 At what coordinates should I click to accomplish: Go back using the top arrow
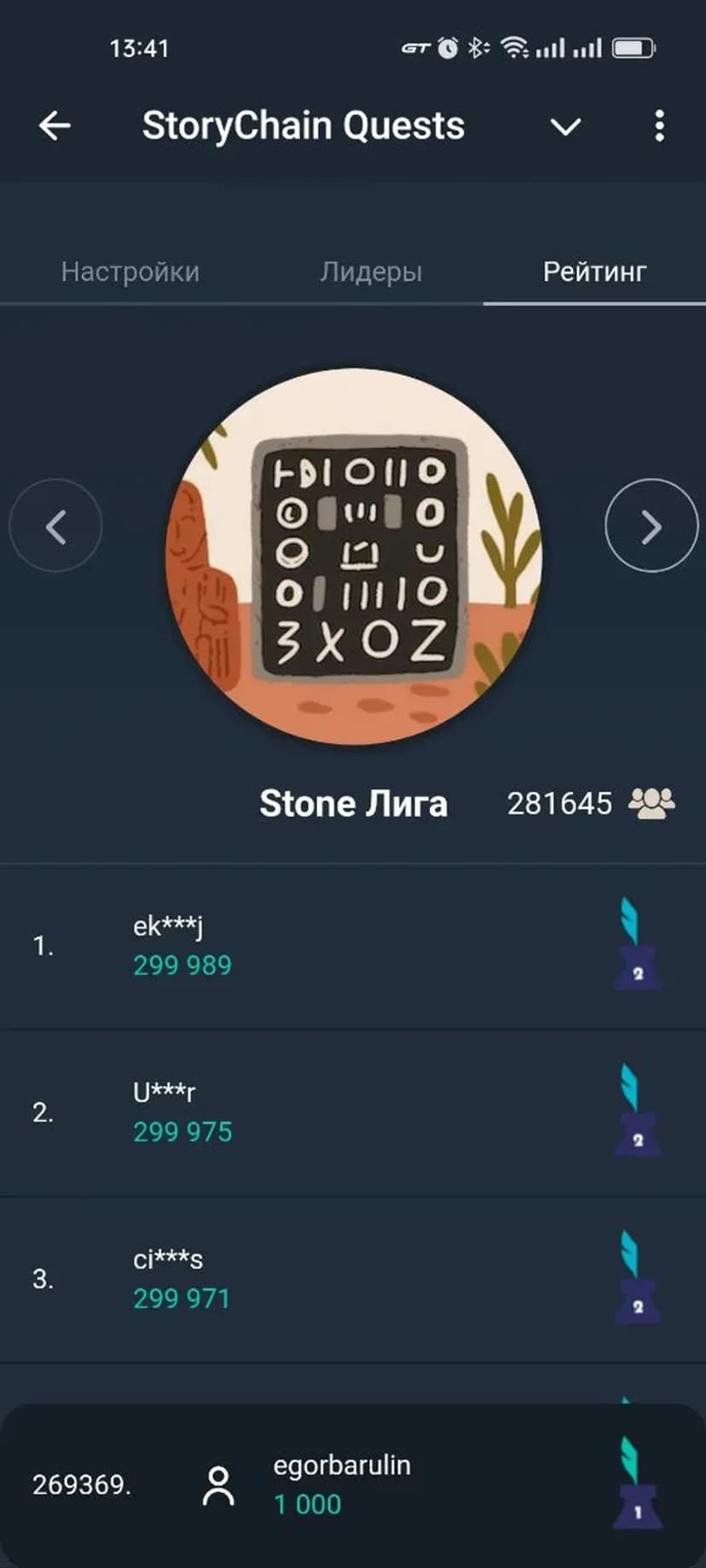click(55, 126)
